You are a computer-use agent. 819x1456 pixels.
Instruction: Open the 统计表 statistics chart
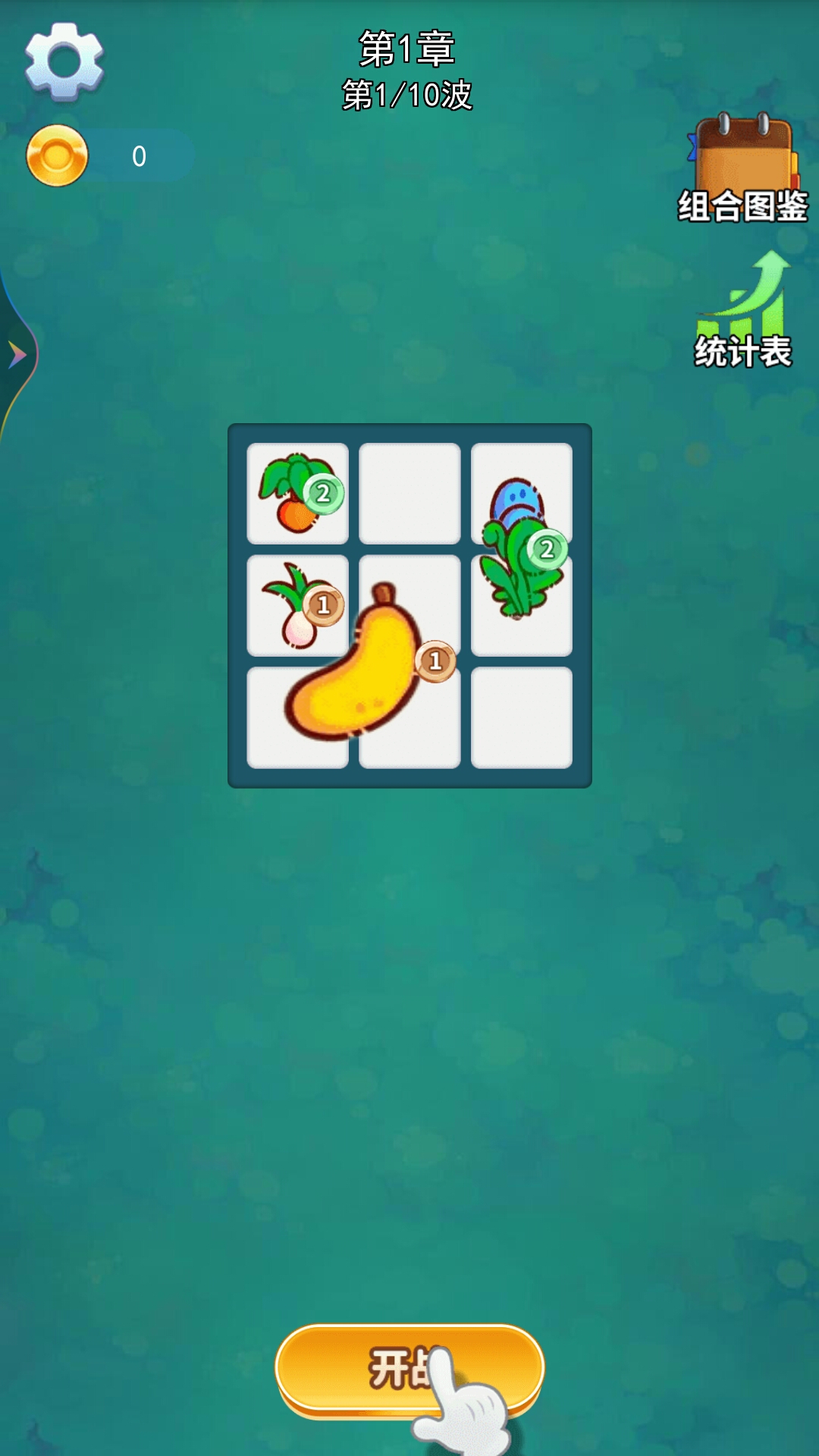click(743, 312)
